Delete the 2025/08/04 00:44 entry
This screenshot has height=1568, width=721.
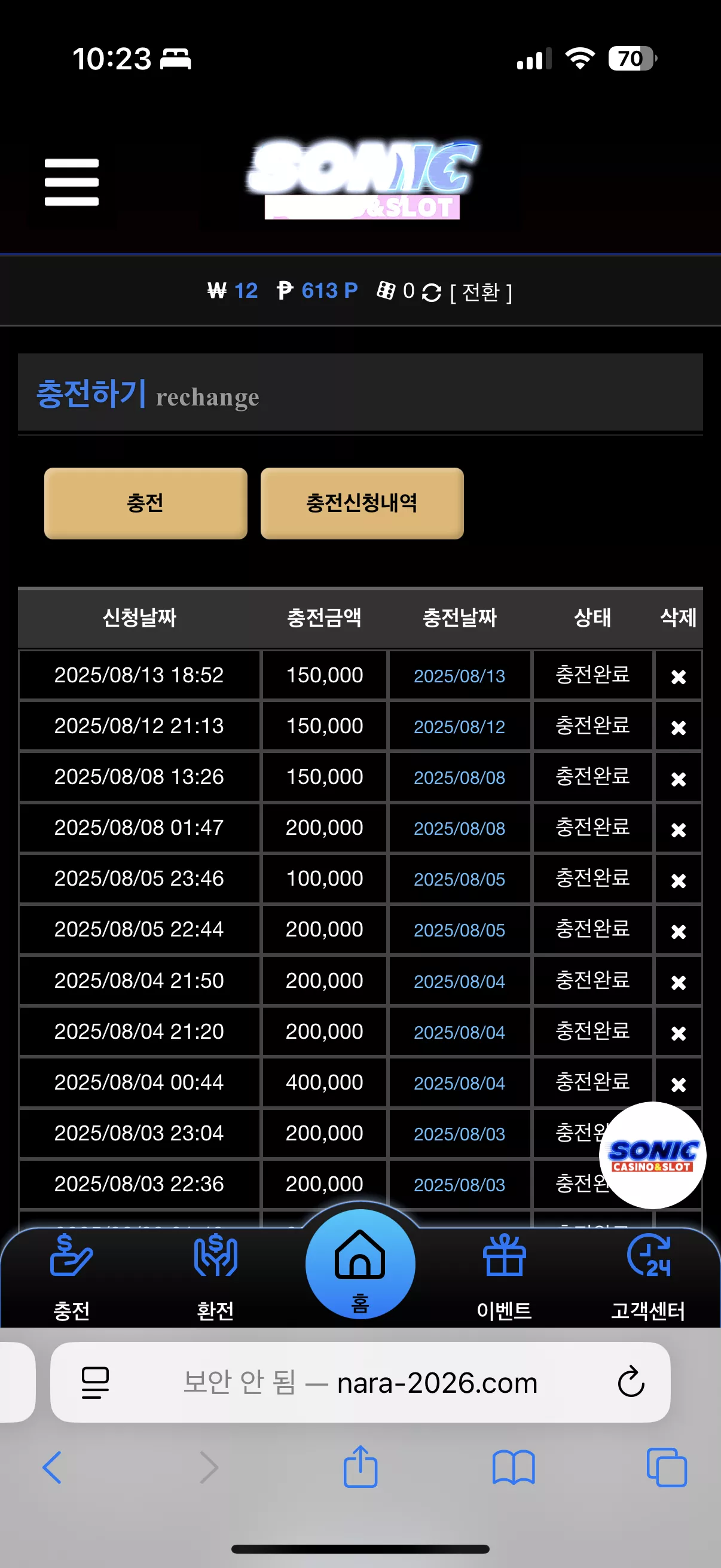pyautogui.click(x=679, y=1084)
